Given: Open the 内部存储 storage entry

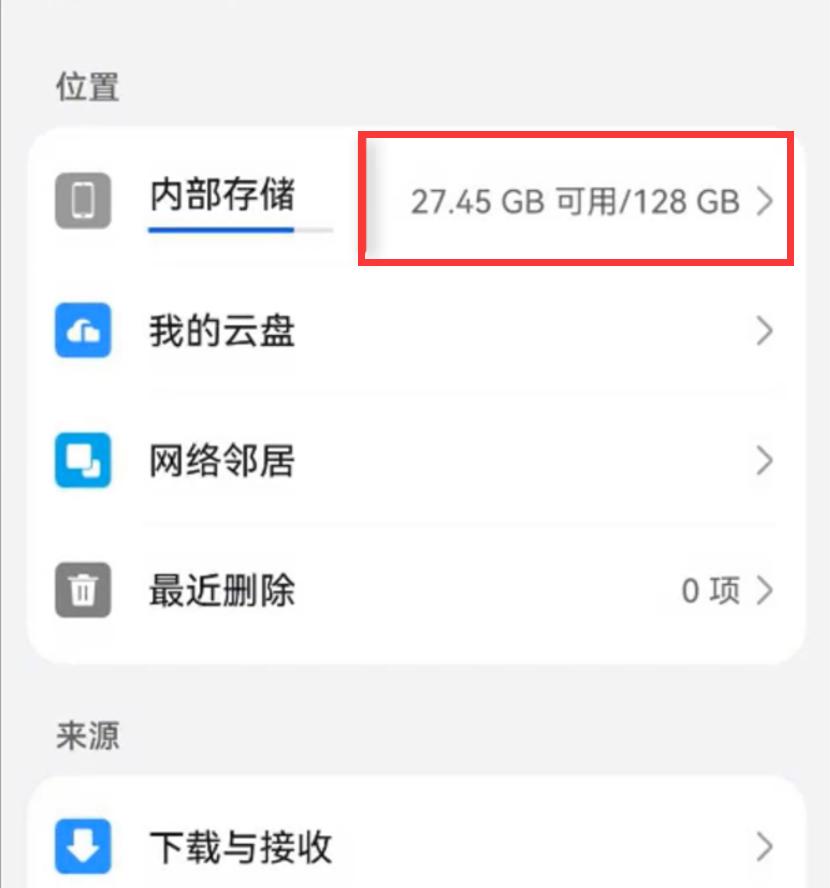Looking at the screenshot, I should pos(222,197).
